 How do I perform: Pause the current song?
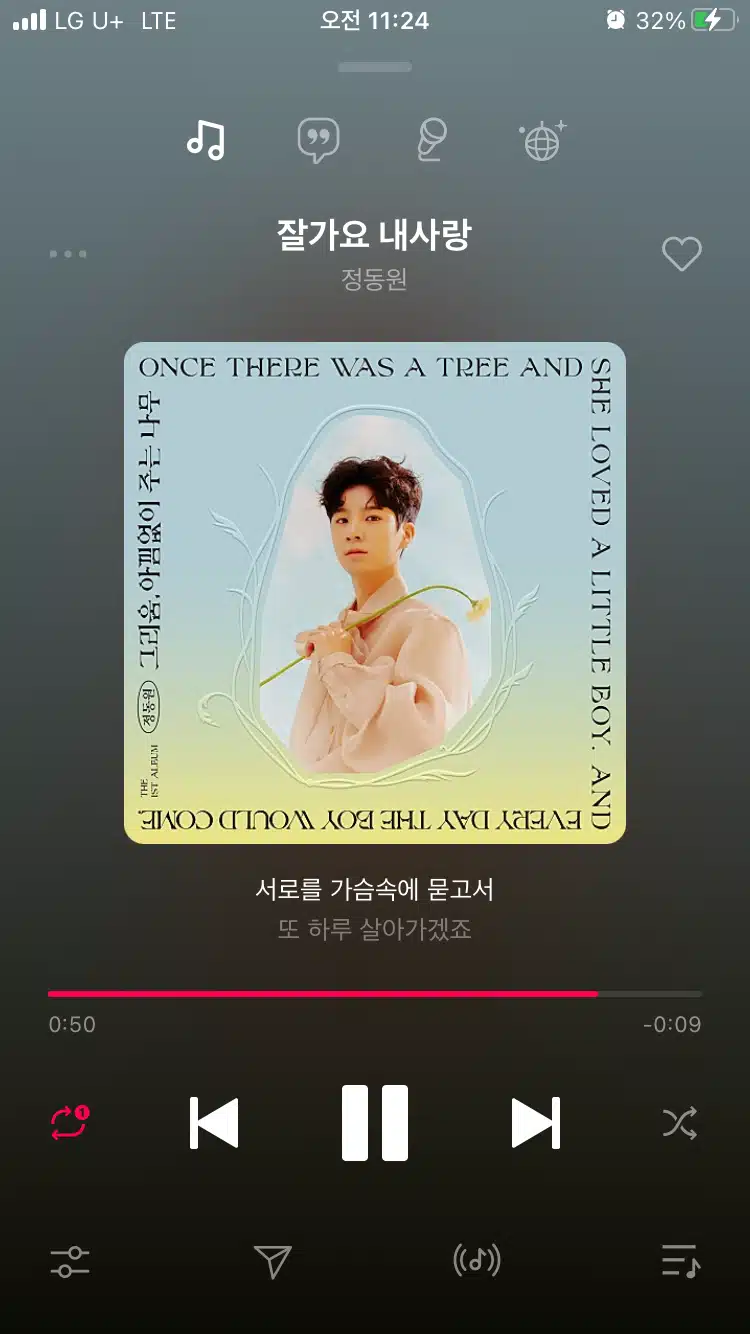375,1122
